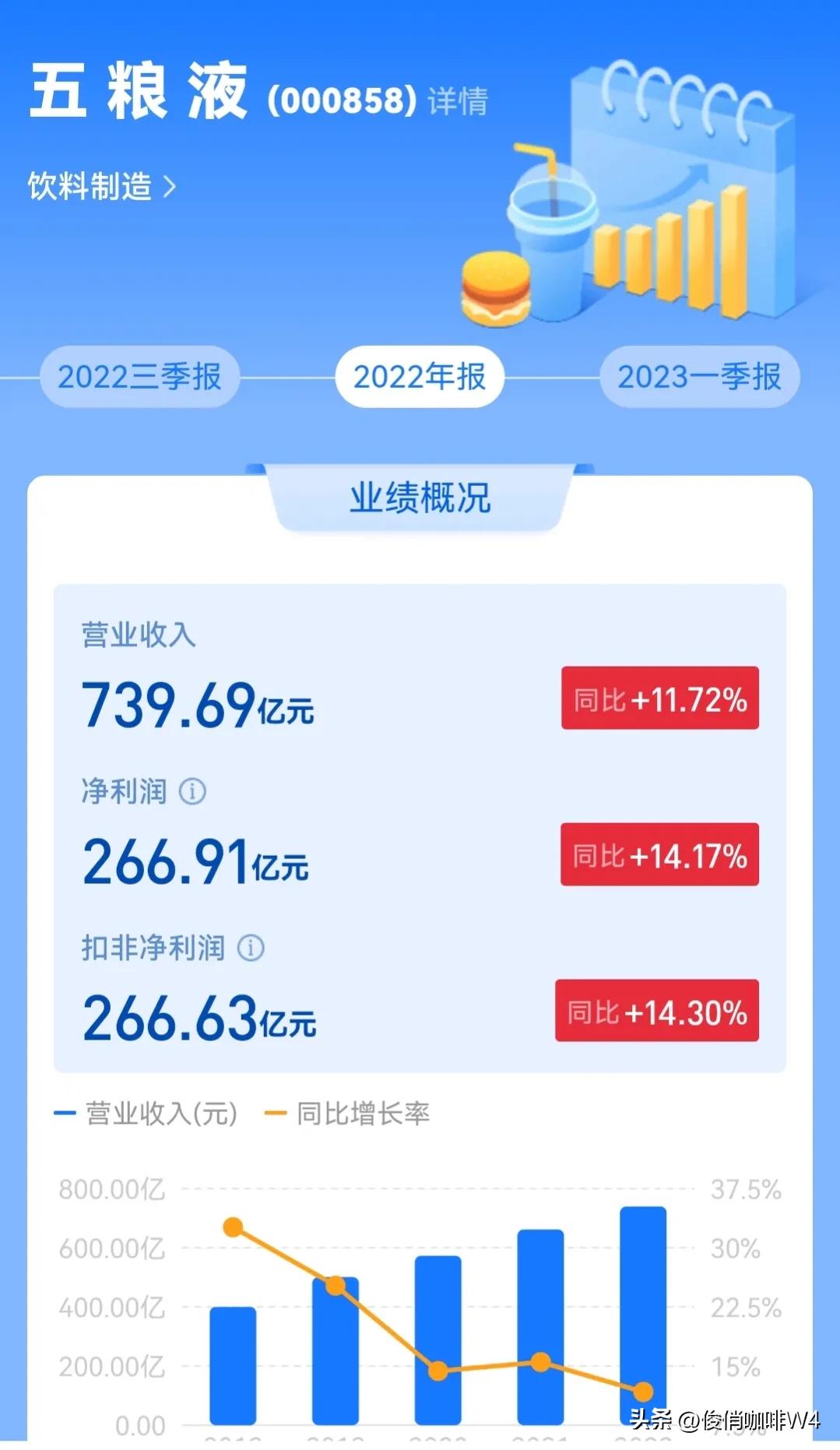Switch to the 2022三季报 tab
The height and width of the screenshot is (1450, 840).
[x=140, y=377]
